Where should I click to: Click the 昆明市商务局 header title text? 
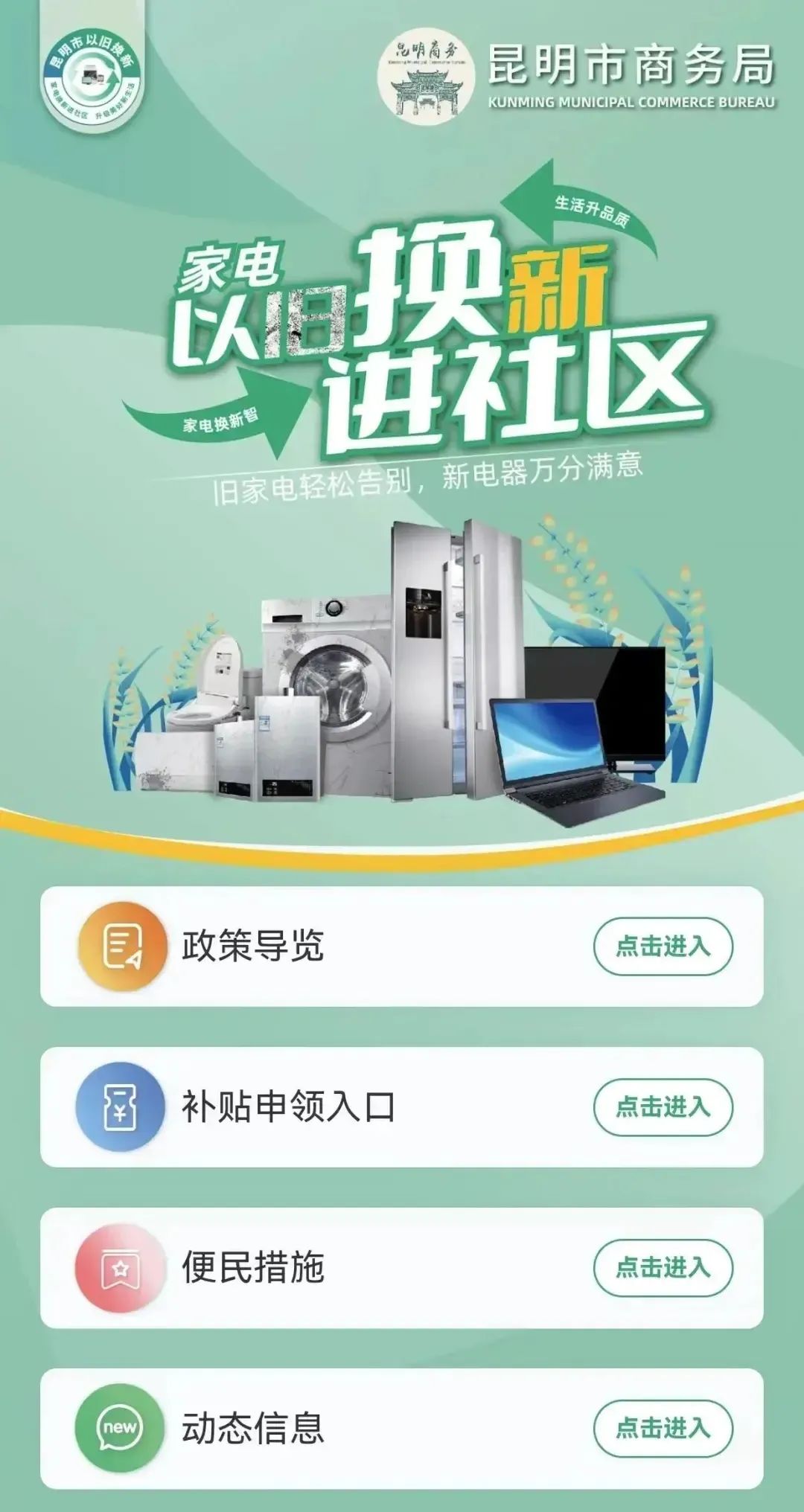pyautogui.click(x=633, y=65)
